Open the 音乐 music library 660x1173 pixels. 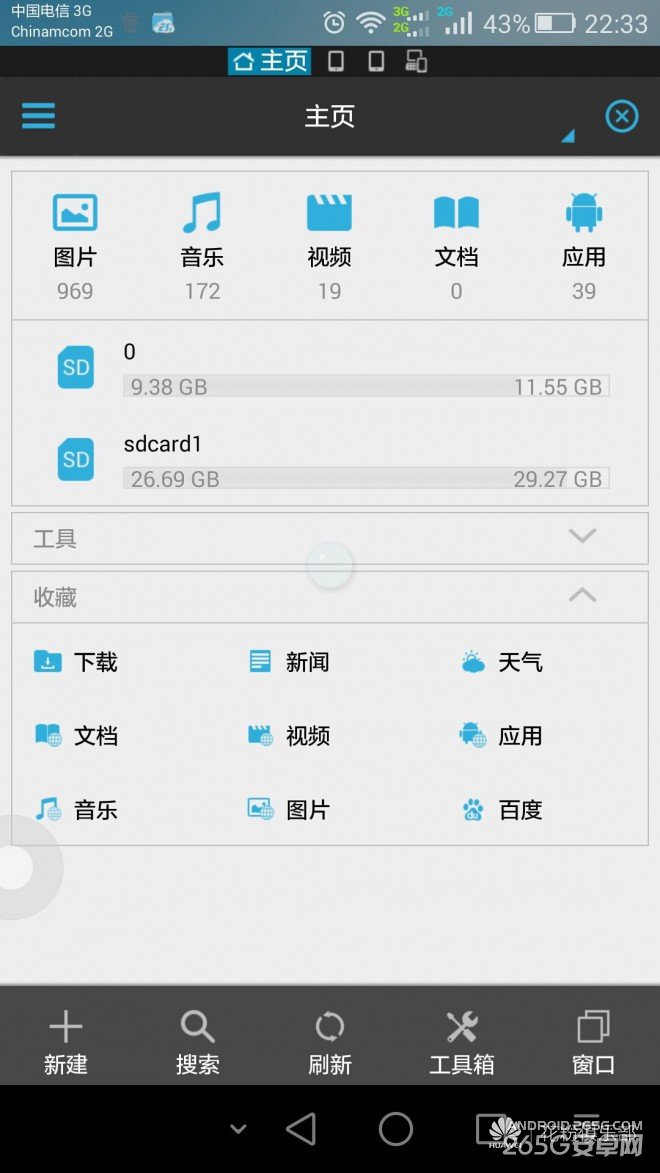(x=202, y=245)
